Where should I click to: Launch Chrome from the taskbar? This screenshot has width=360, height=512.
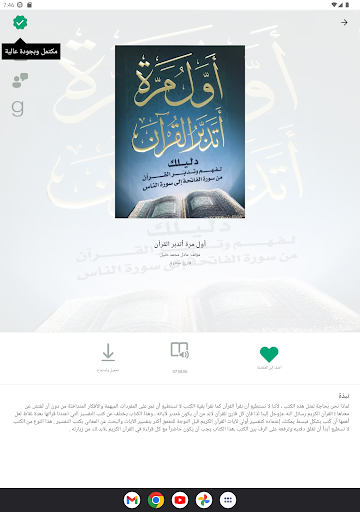click(x=156, y=500)
